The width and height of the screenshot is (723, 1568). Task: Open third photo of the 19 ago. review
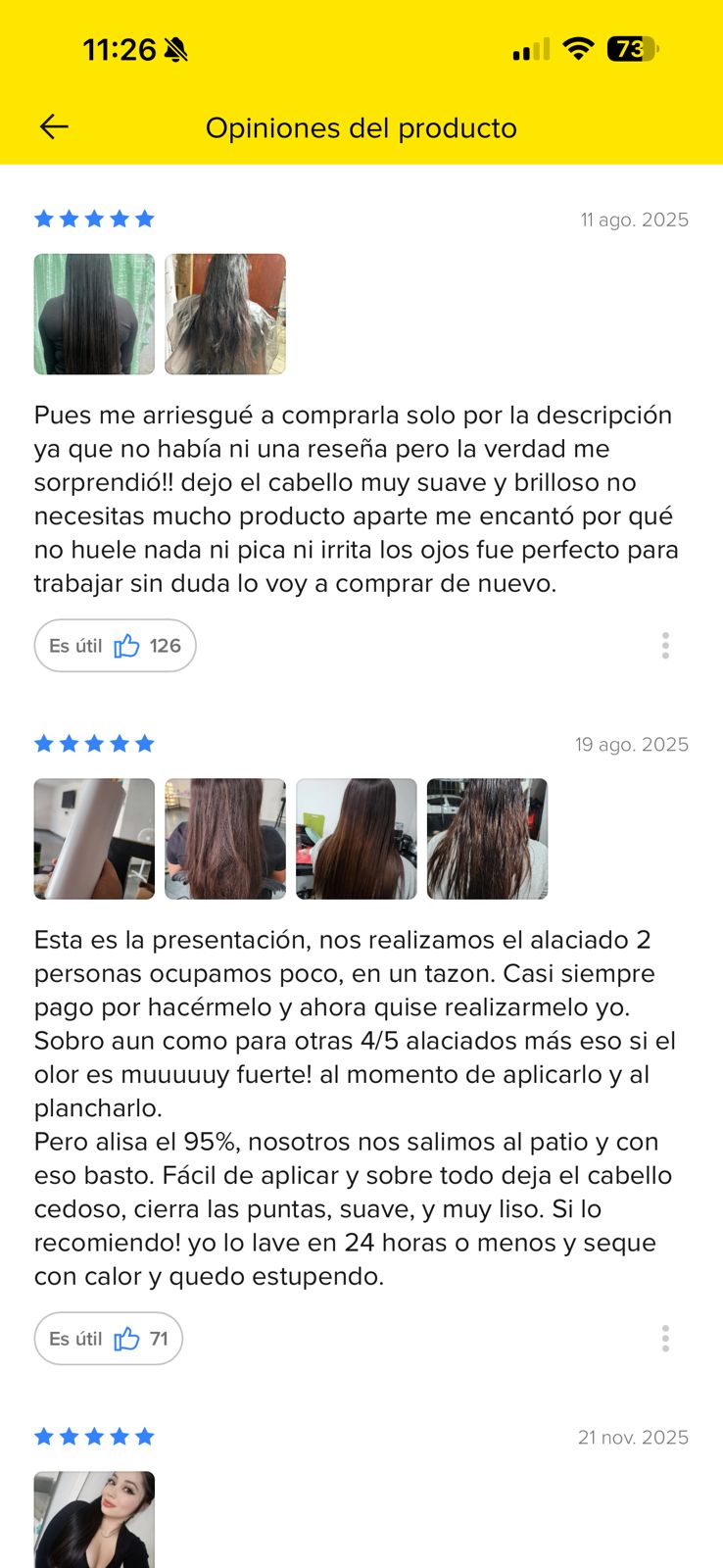tap(357, 839)
